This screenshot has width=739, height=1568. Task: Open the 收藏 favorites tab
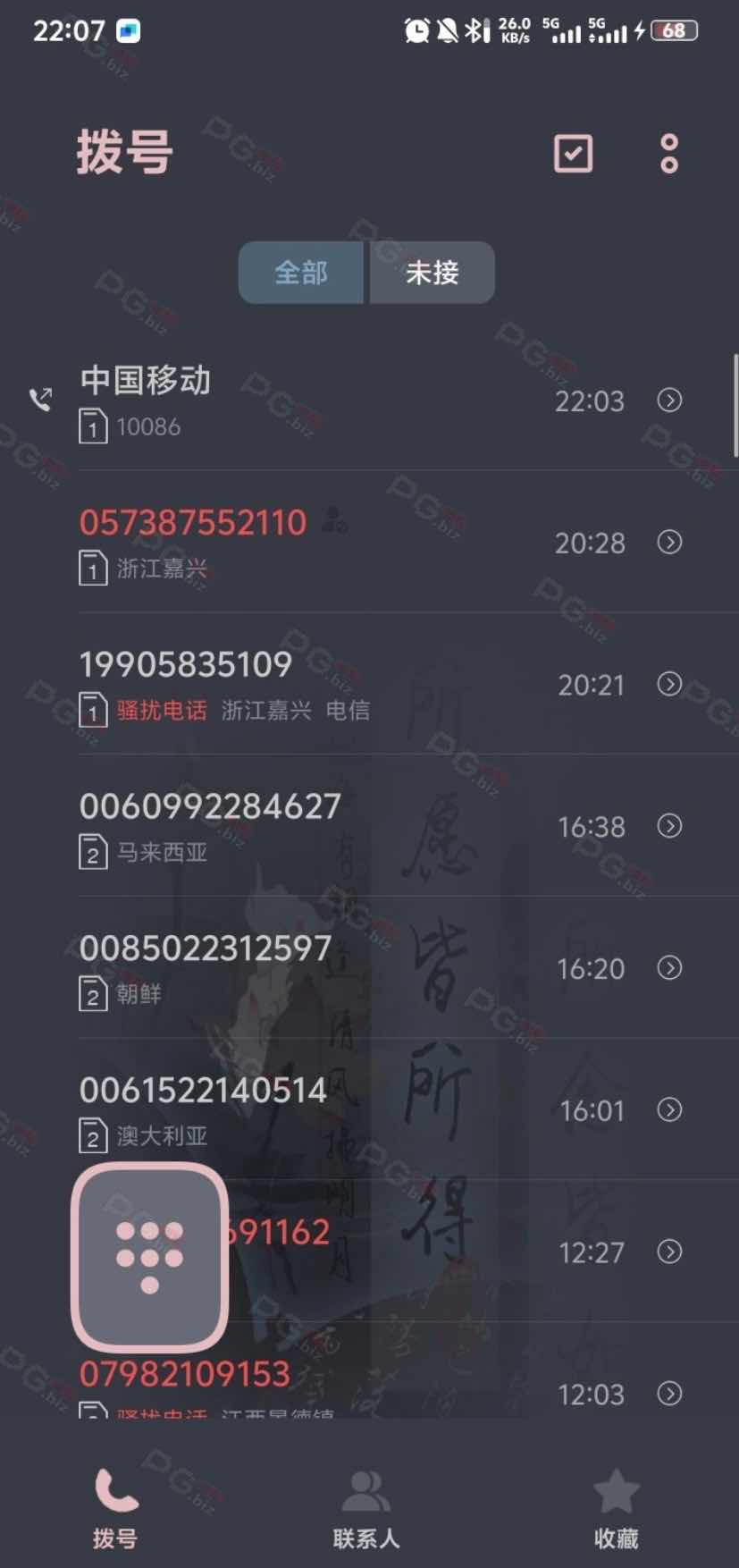pyautogui.click(x=617, y=1509)
